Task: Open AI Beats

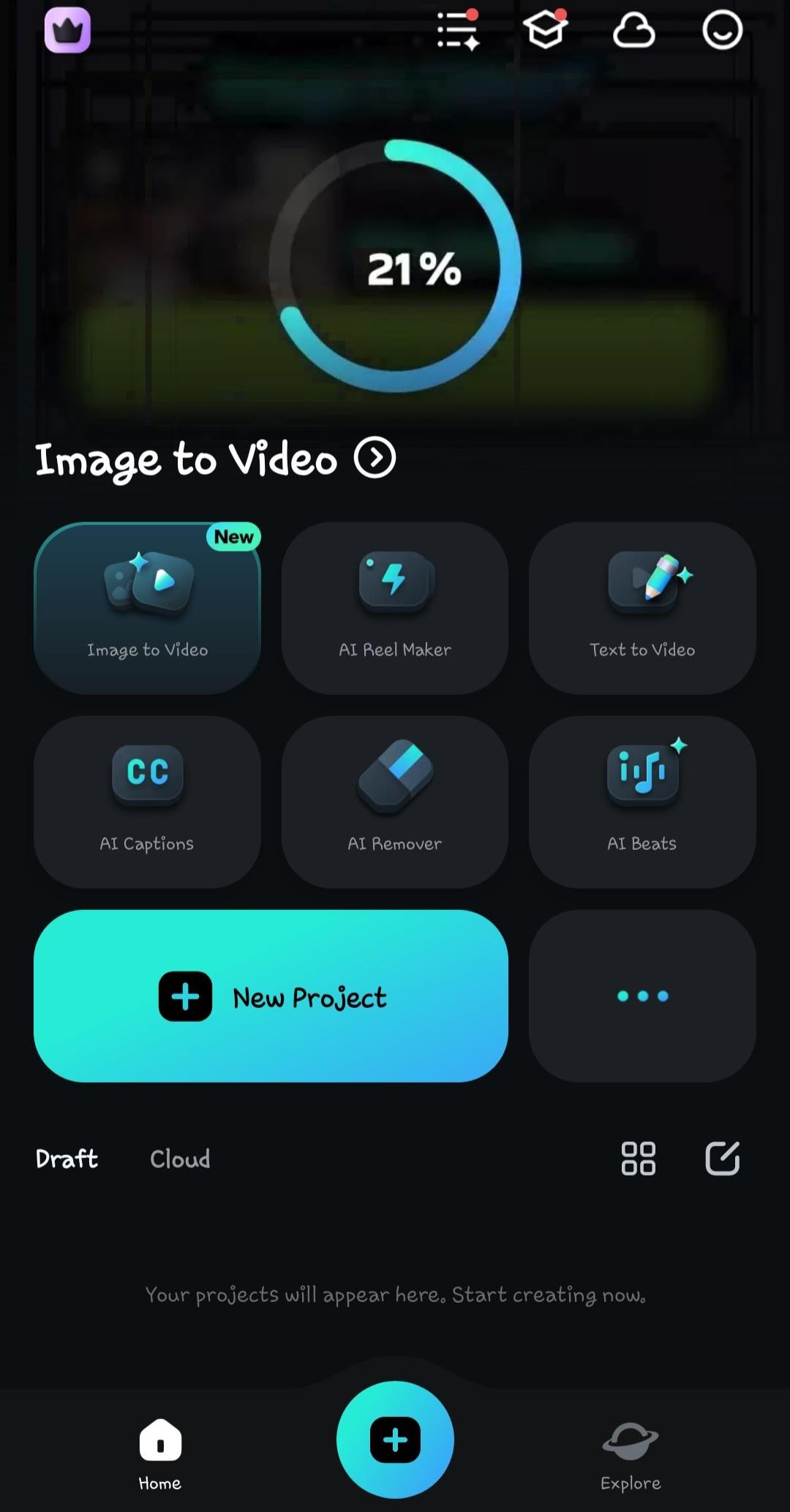Action: (642, 802)
